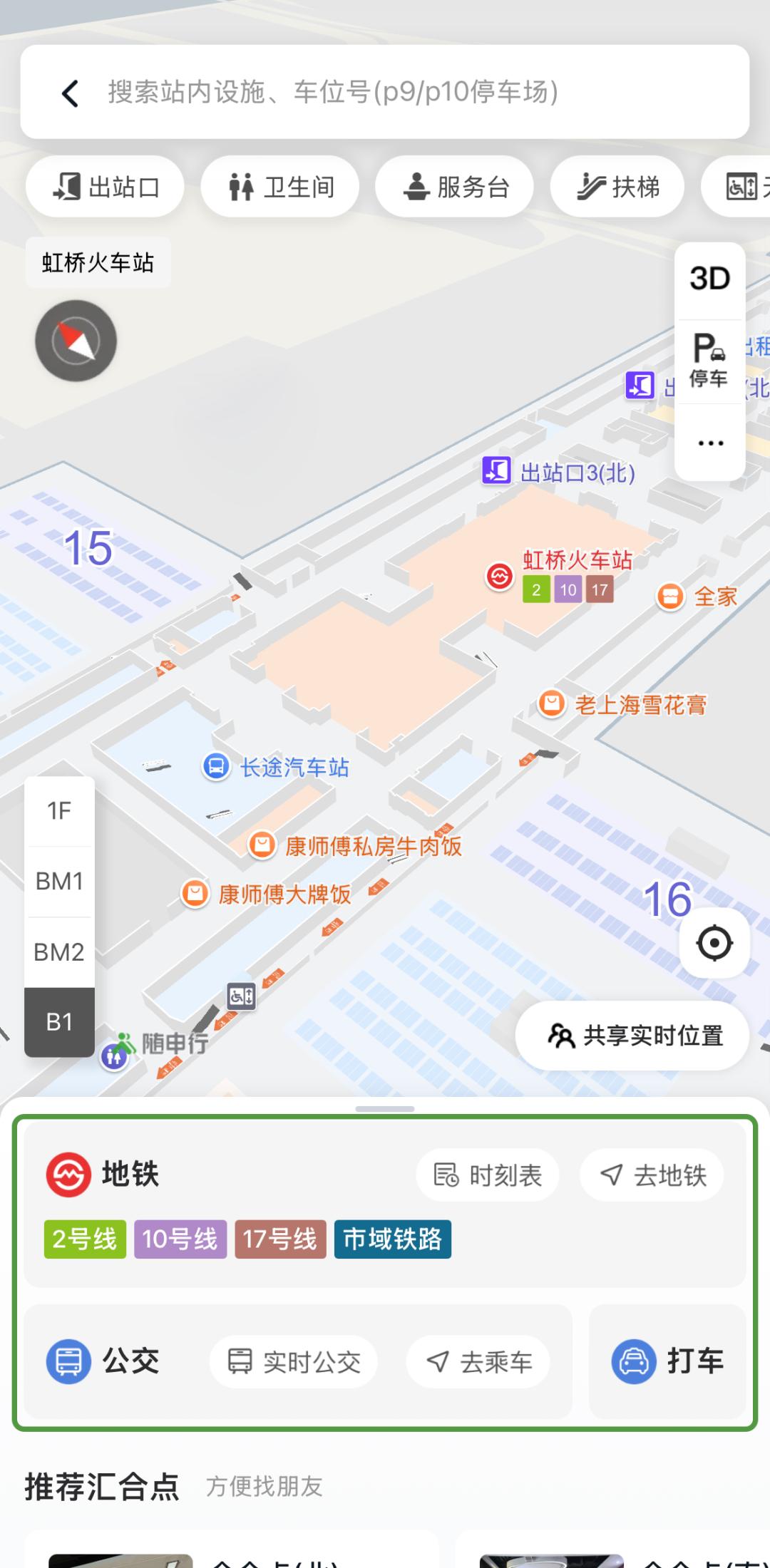Screen dimensions: 770x1568
Task: Enable current location tracking
Action: (x=712, y=943)
